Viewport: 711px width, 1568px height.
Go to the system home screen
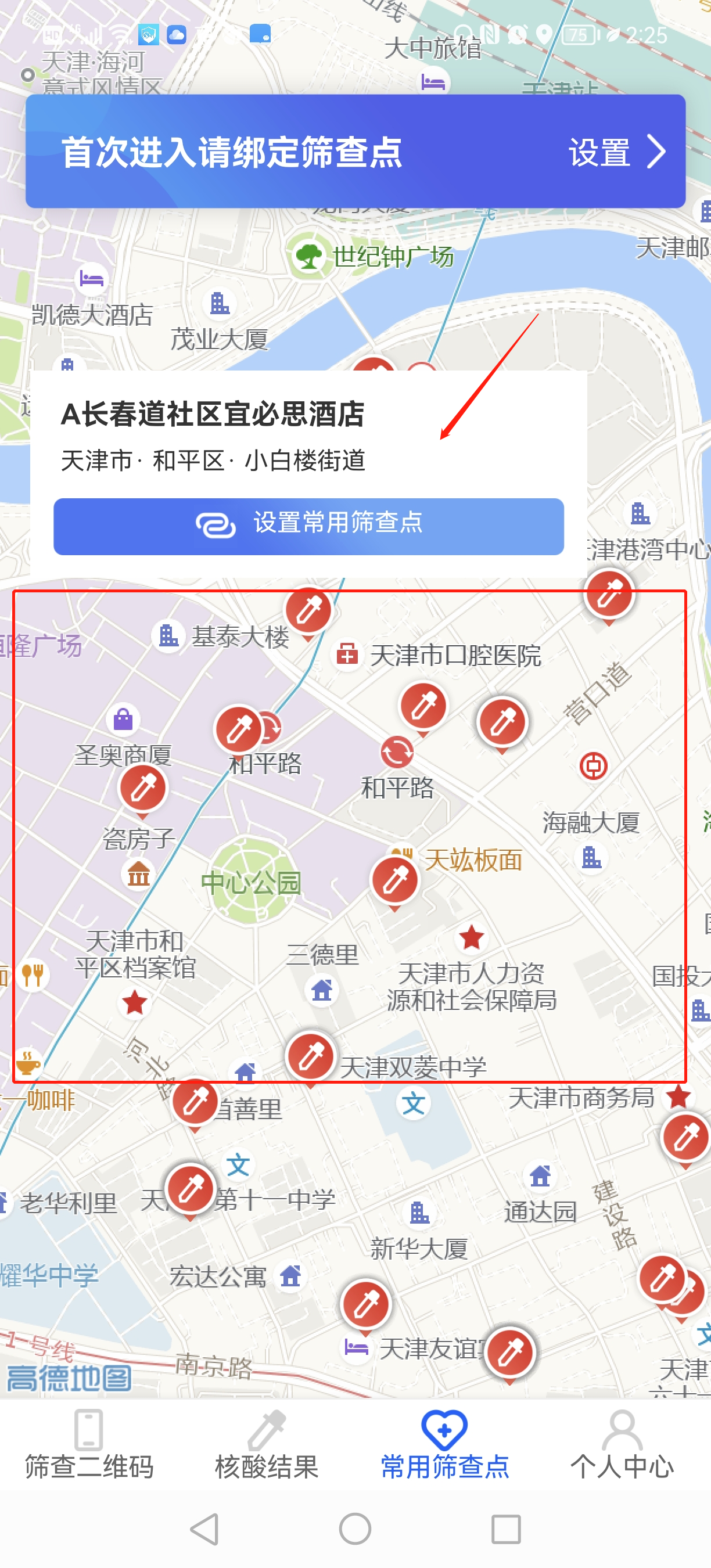pyautogui.click(x=355, y=1529)
